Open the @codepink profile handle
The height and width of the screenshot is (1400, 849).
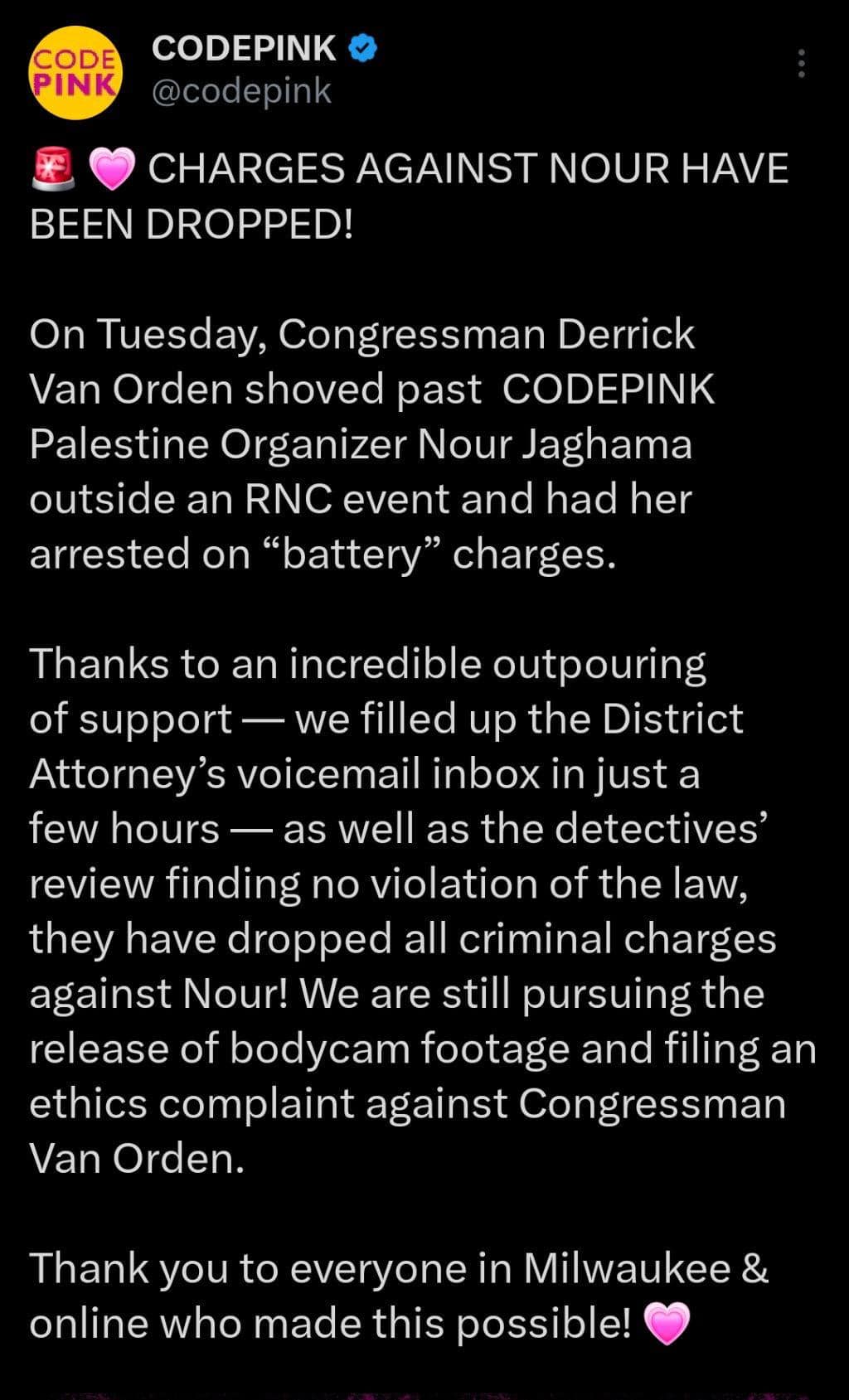click(241, 91)
